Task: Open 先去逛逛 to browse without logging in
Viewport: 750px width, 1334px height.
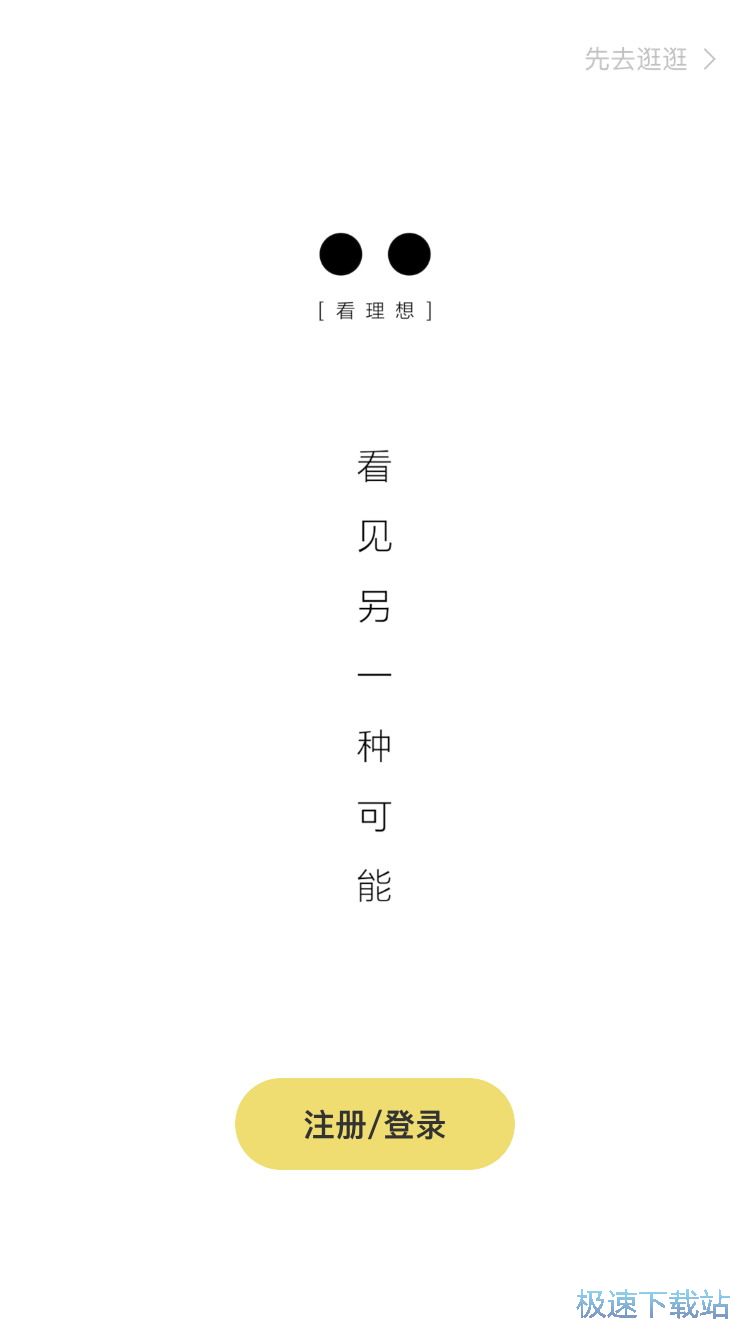Action: [x=637, y=58]
